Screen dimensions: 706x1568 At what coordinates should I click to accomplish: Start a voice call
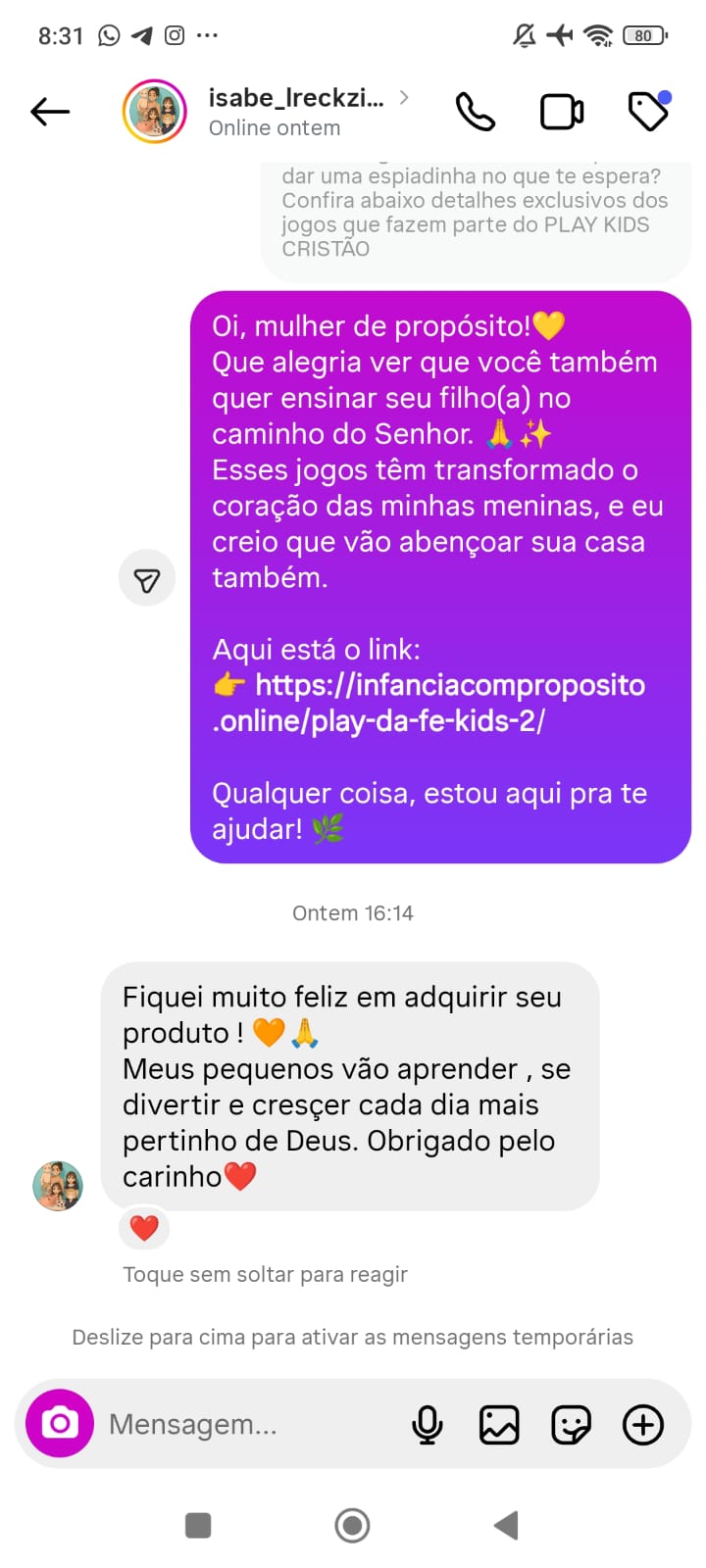click(476, 112)
